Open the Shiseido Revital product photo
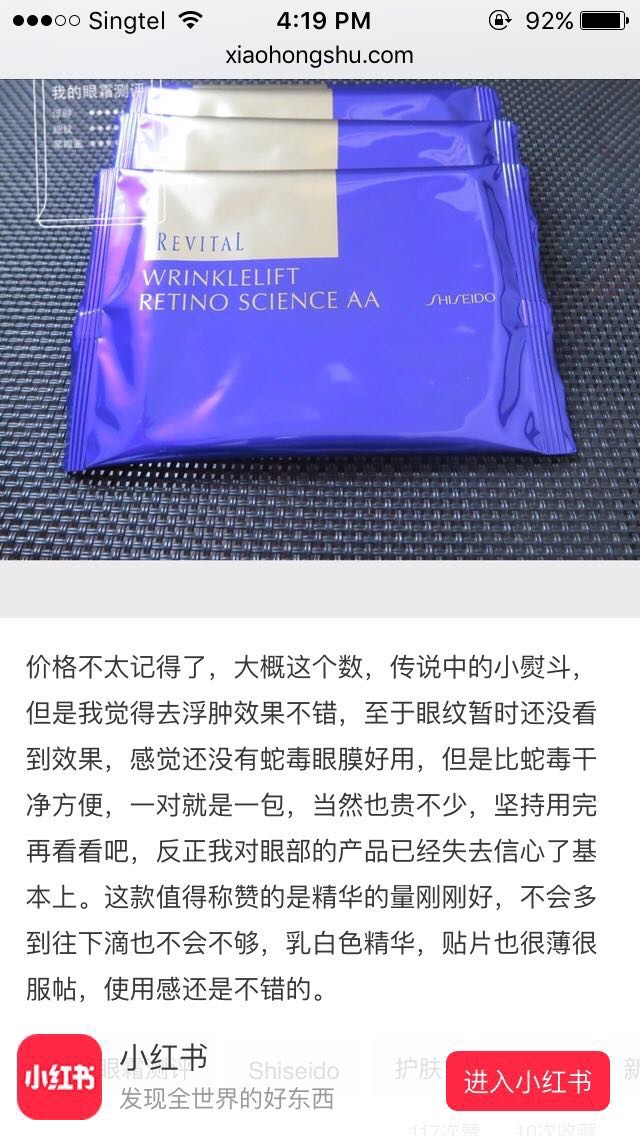The width and height of the screenshot is (640, 1136). pyautogui.click(x=320, y=320)
